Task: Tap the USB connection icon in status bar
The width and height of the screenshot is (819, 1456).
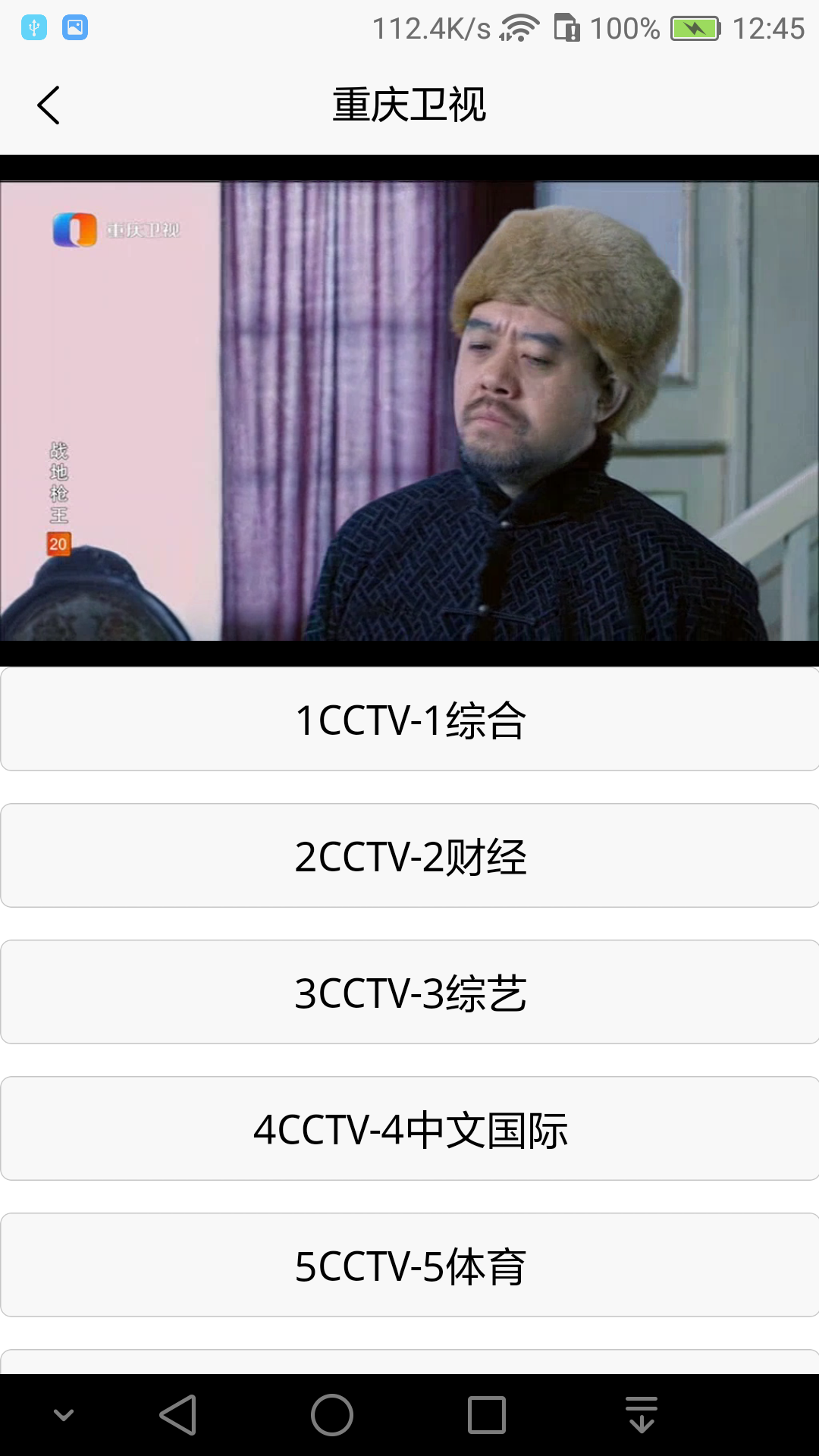Action: point(33,28)
